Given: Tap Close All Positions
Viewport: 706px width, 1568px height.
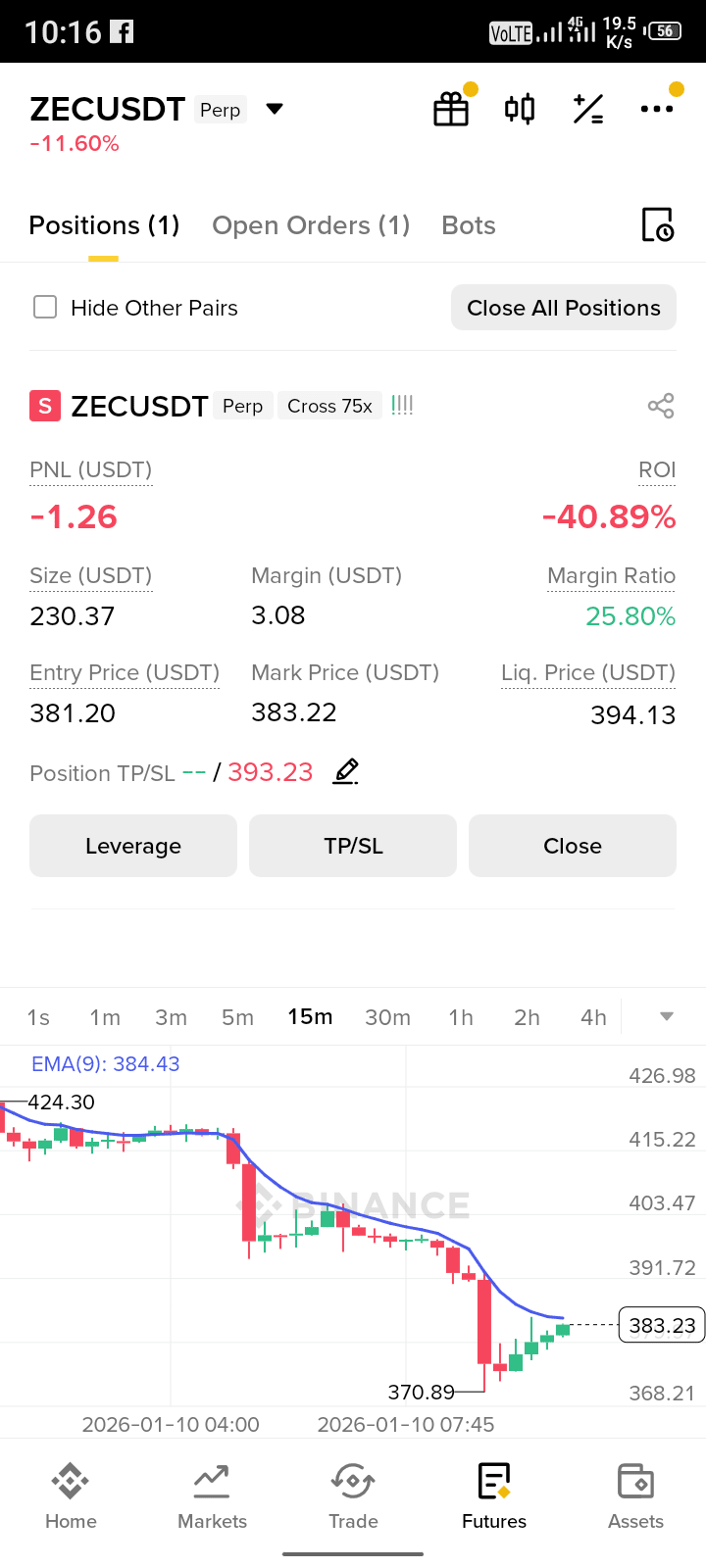Looking at the screenshot, I should pos(564,308).
